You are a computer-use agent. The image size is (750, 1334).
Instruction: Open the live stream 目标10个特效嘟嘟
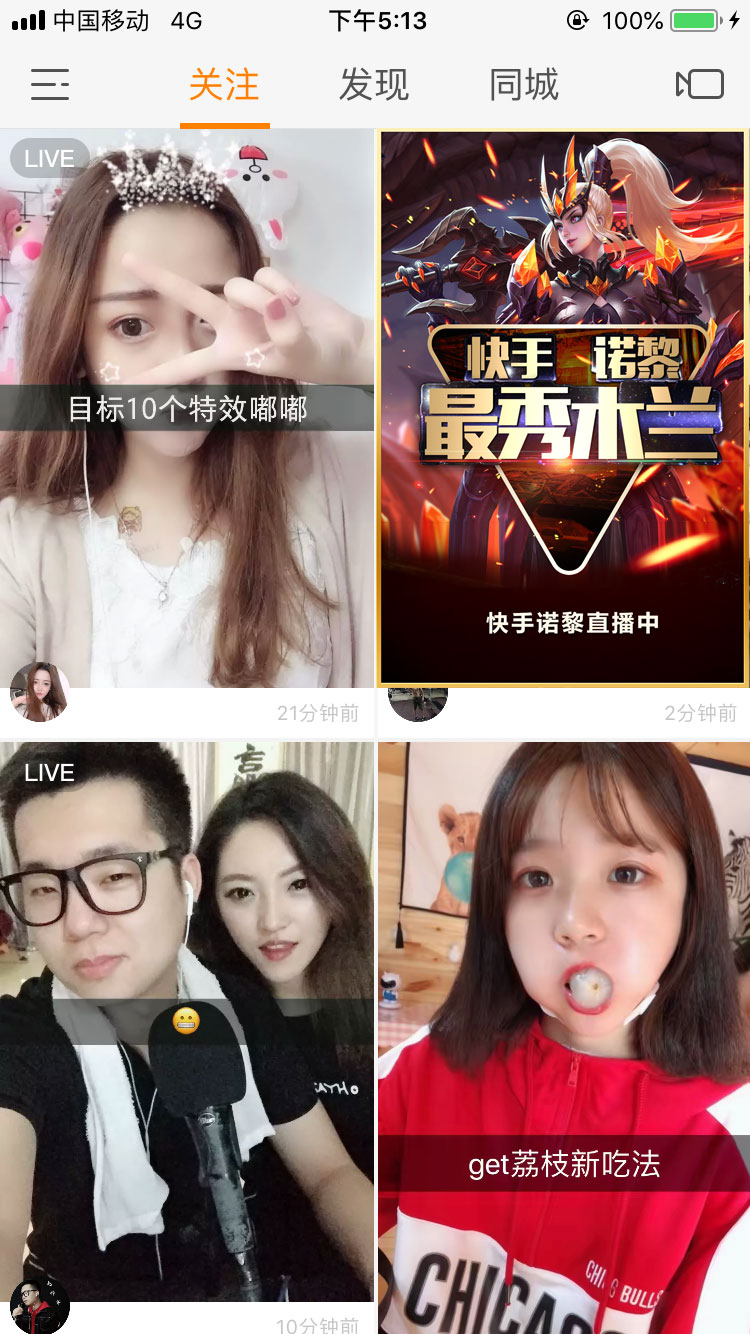(x=187, y=408)
